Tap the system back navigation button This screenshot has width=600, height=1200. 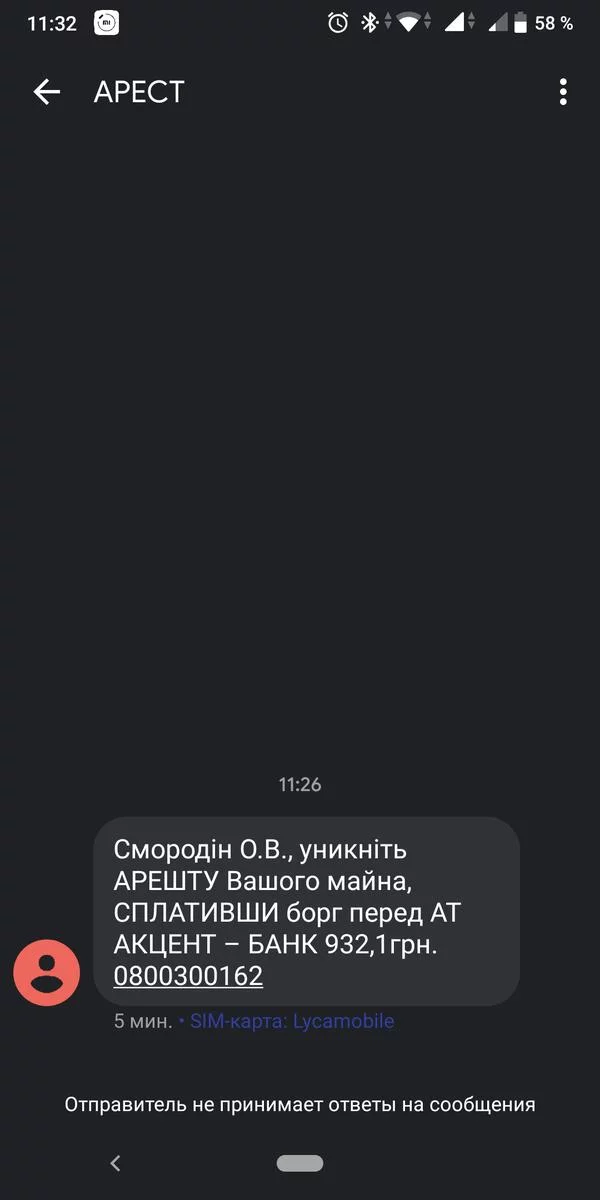tap(115, 1163)
